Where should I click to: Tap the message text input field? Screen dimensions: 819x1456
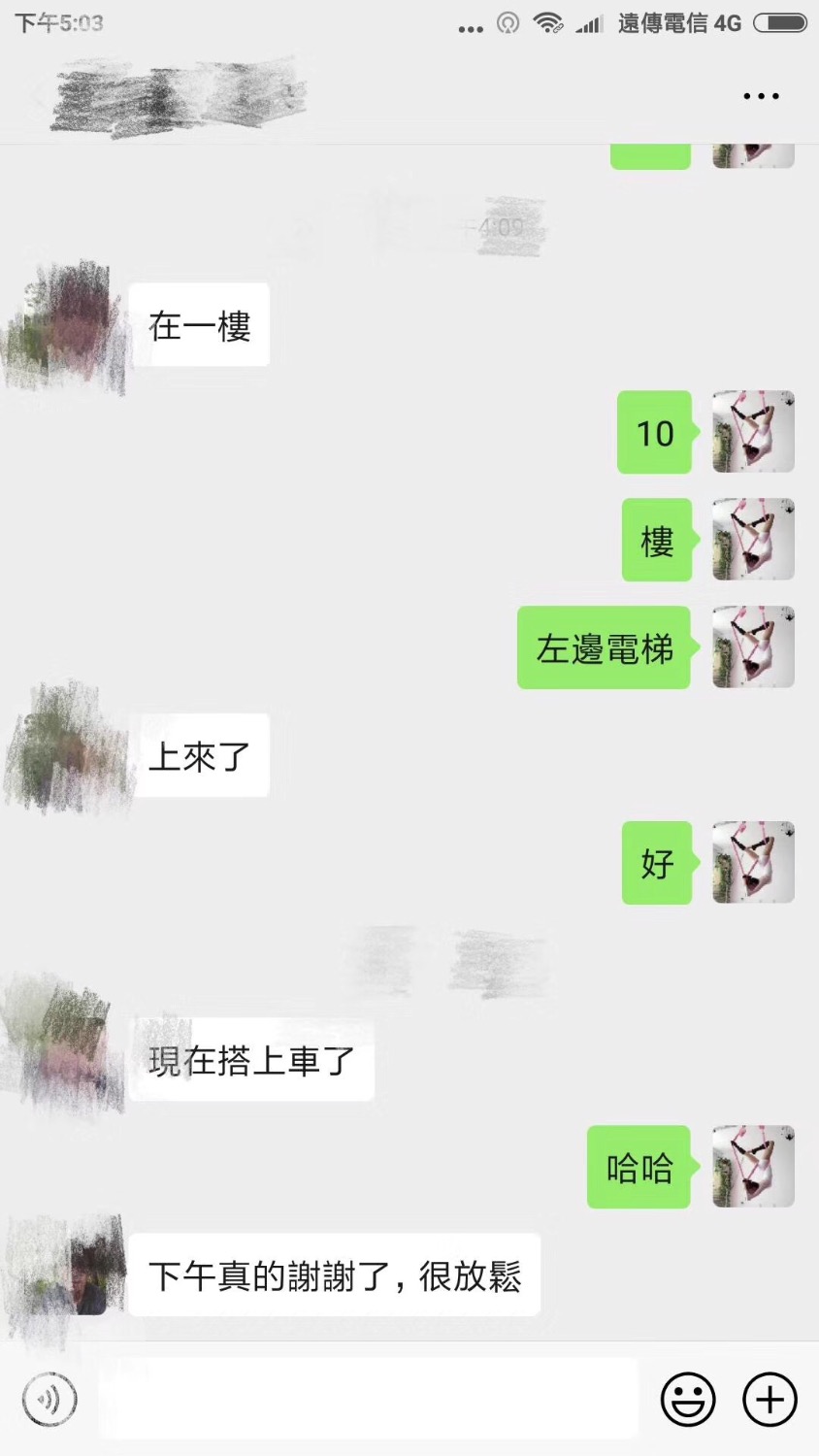pyautogui.click(x=369, y=1399)
